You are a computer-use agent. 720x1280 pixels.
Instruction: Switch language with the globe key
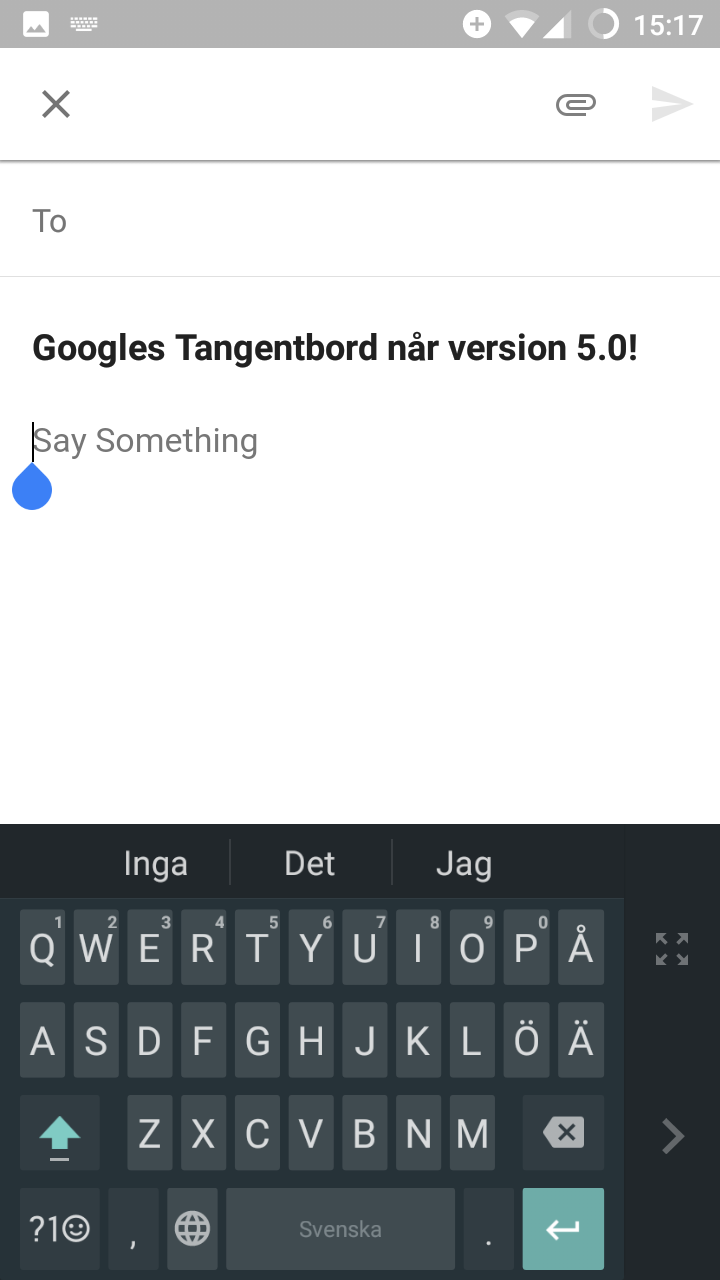[x=192, y=1229]
